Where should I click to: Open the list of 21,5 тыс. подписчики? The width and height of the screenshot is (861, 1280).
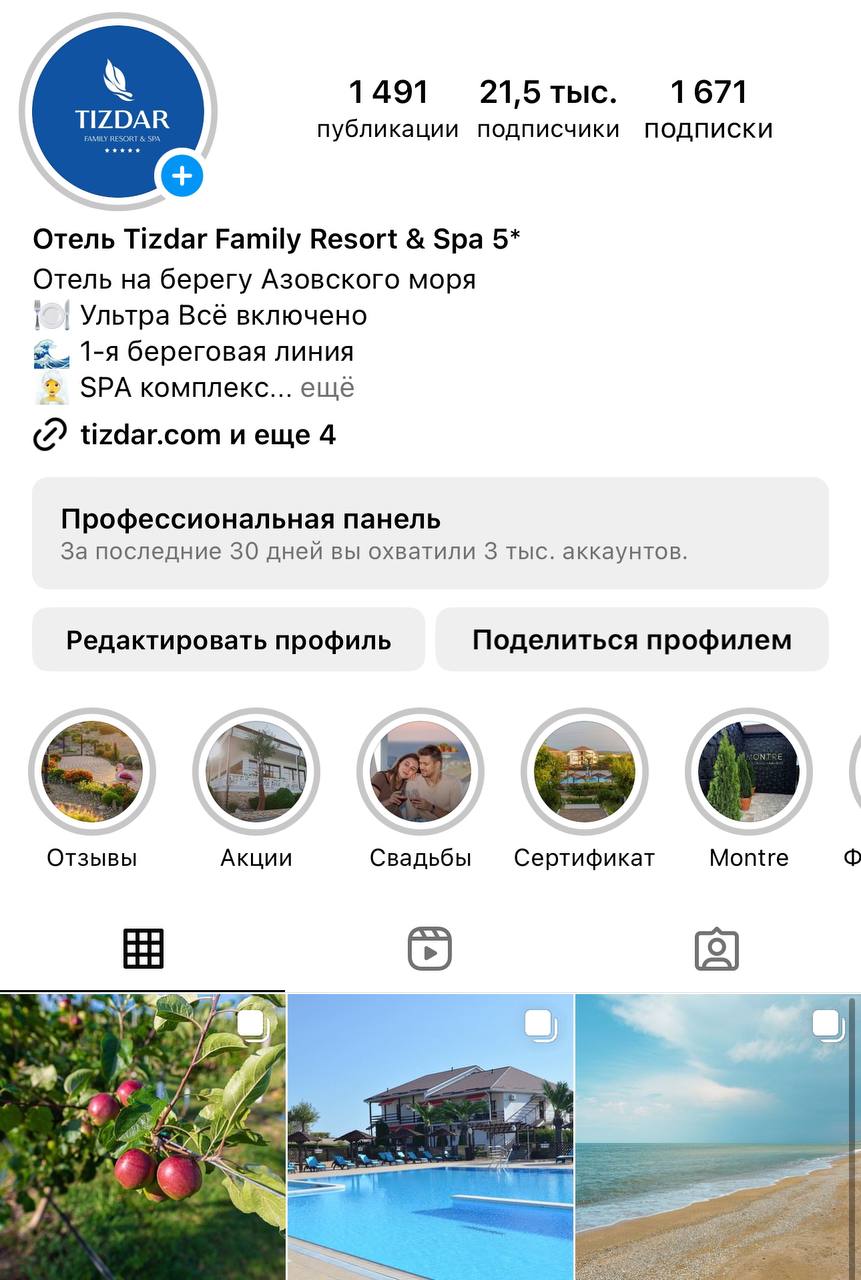click(548, 109)
